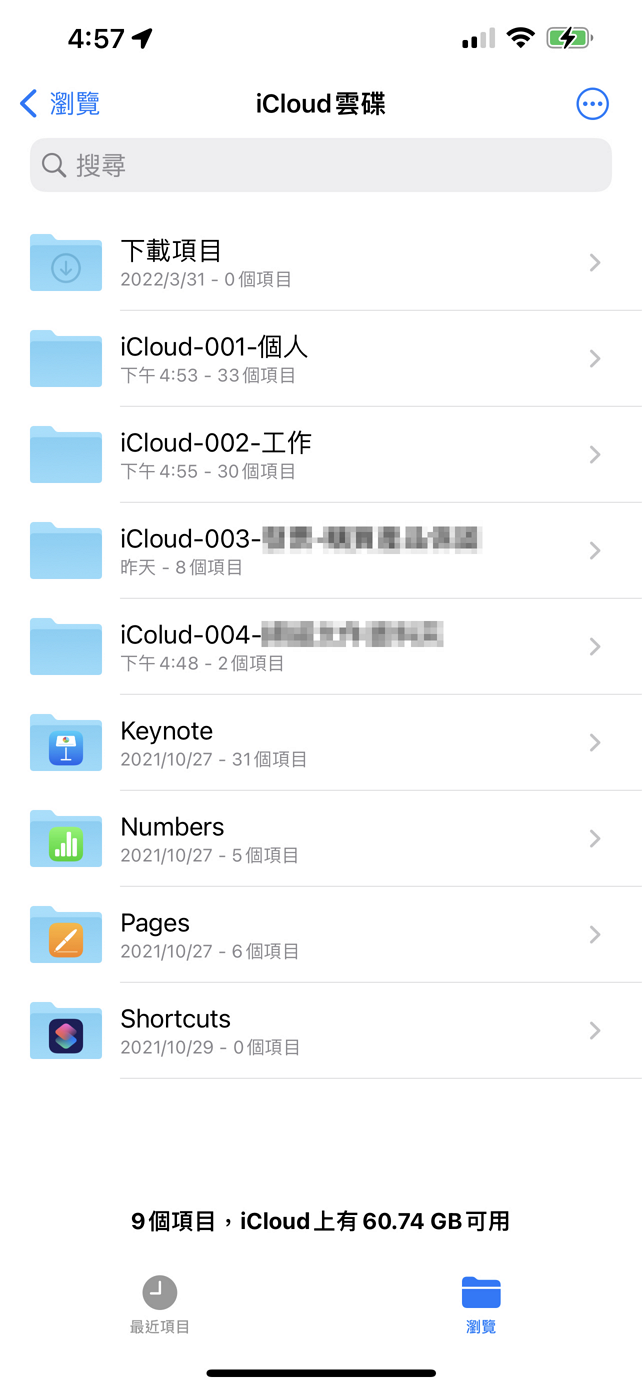
Task: Open the Shortcuts folder
Action: pyautogui.click(x=320, y=1031)
